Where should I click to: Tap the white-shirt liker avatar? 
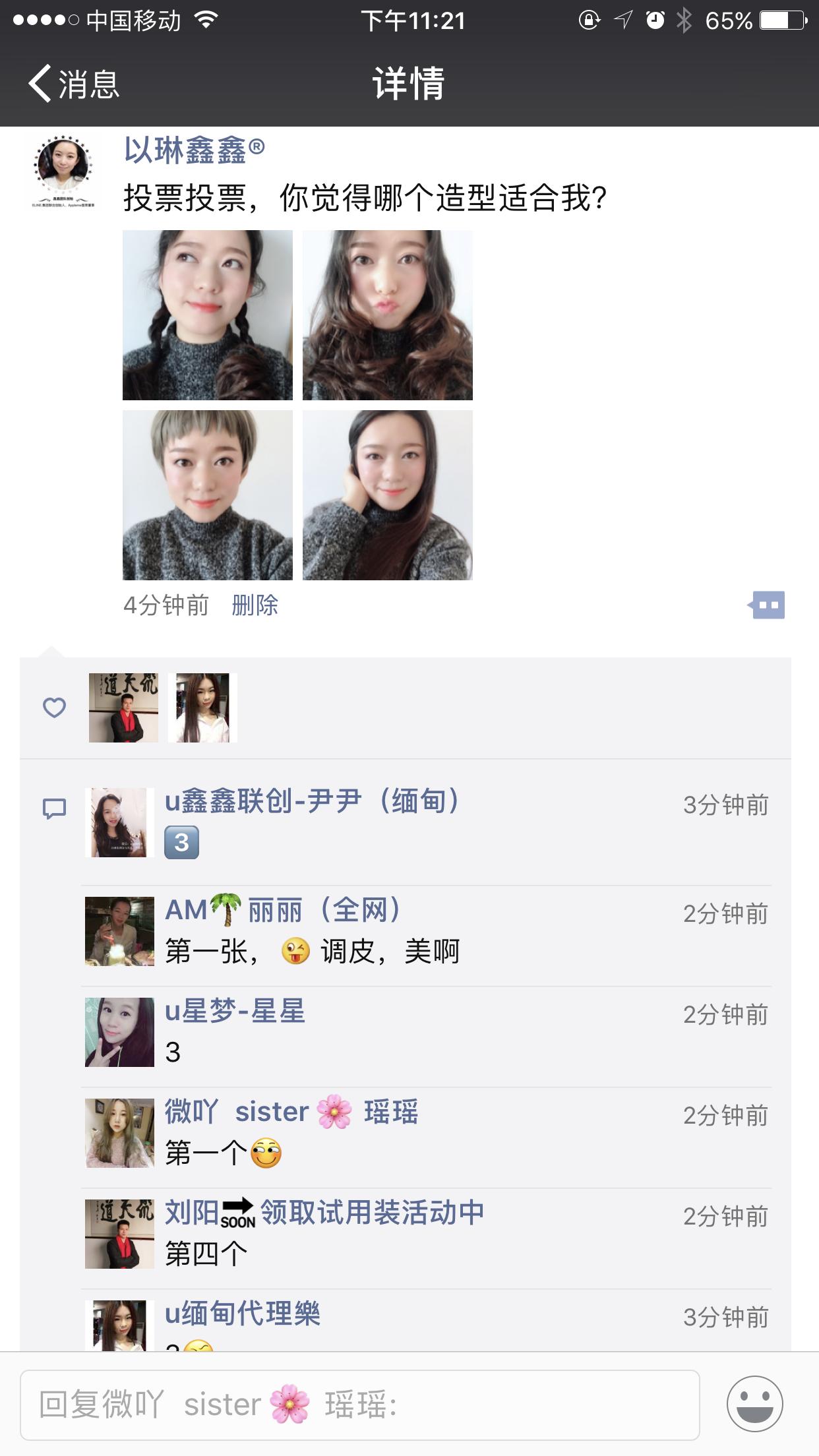point(201,708)
